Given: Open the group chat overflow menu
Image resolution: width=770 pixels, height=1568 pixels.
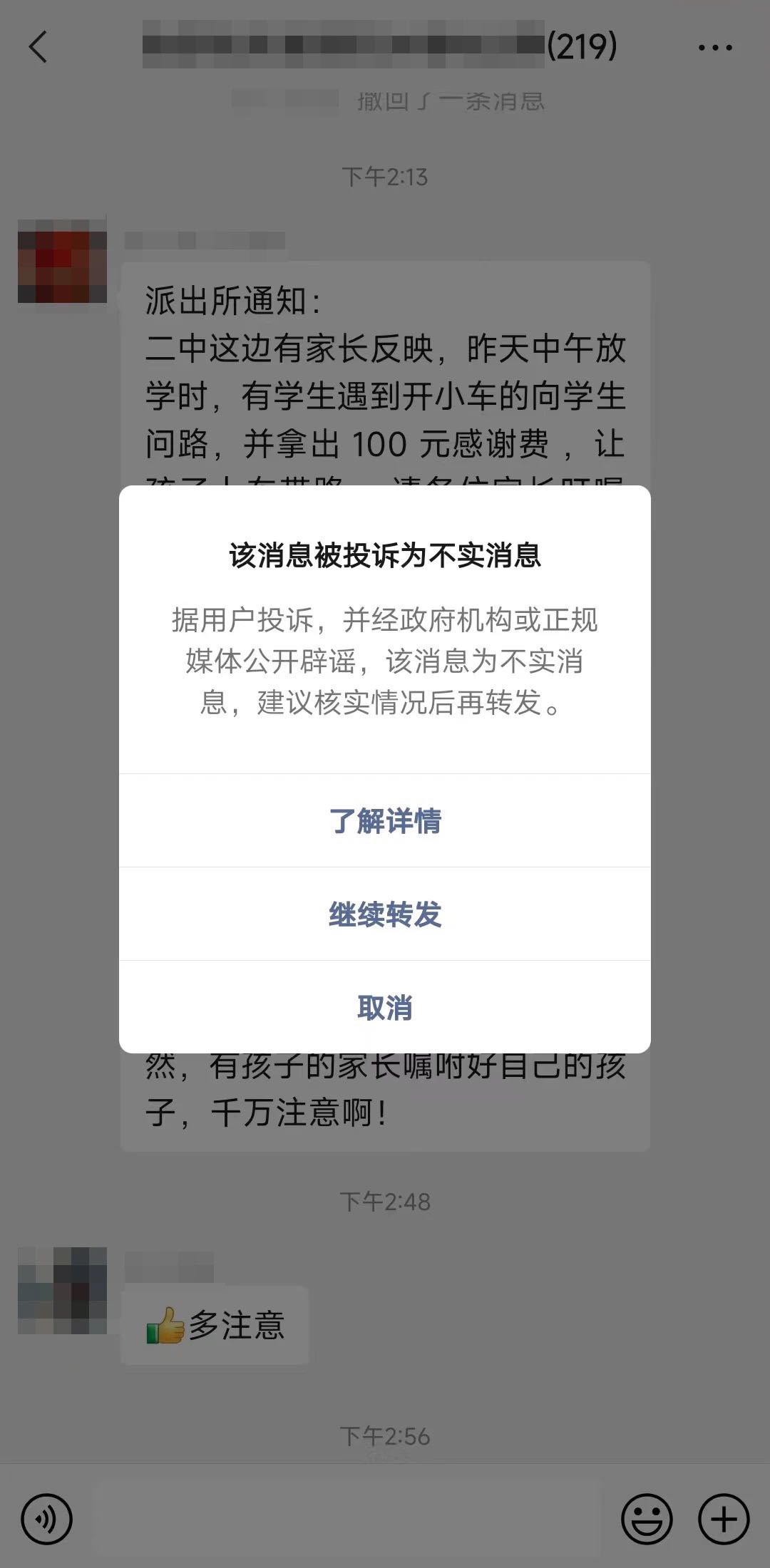Looking at the screenshot, I should pyautogui.click(x=714, y=48).
